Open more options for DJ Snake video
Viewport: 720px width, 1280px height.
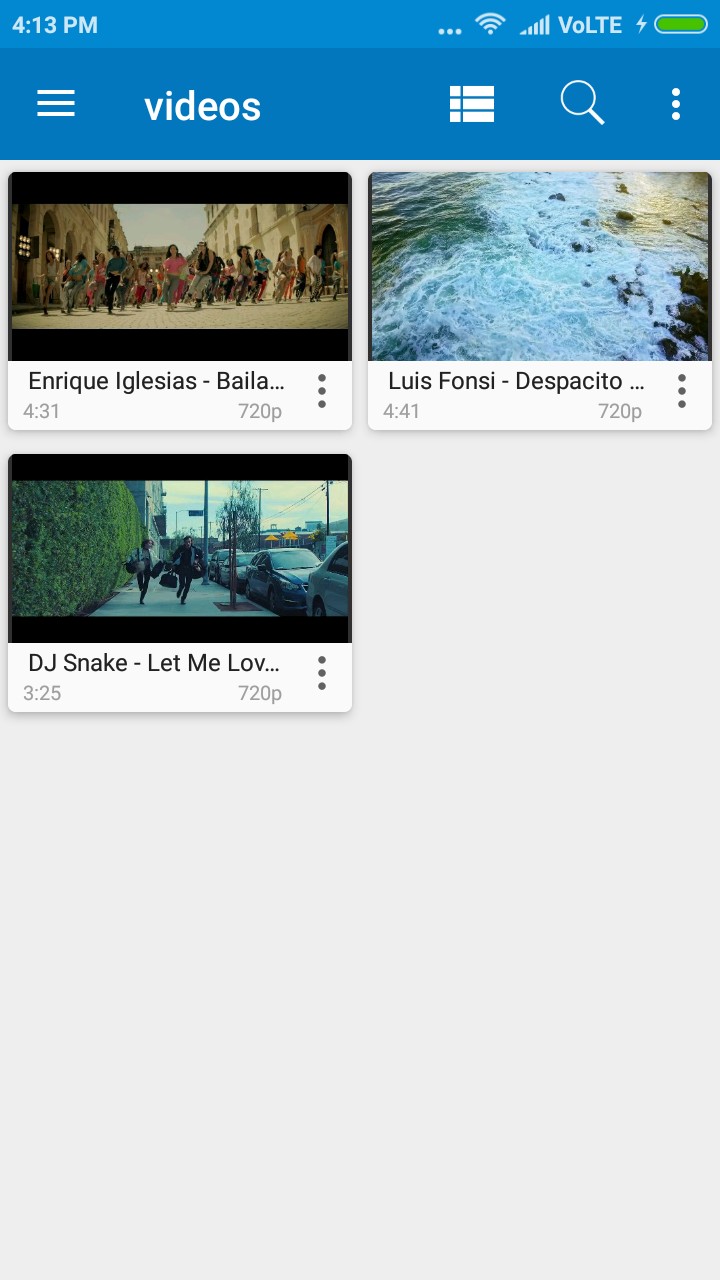[322, 673]
